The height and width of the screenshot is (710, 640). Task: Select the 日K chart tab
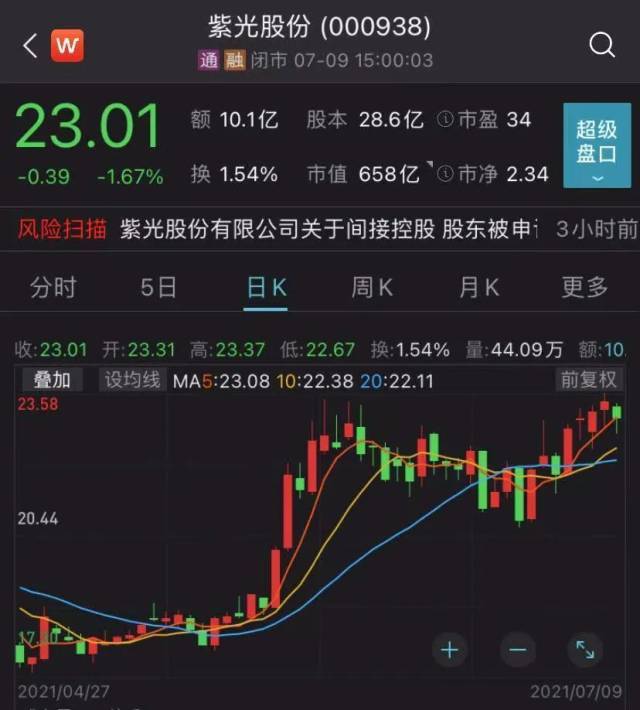tap(266, 288)
